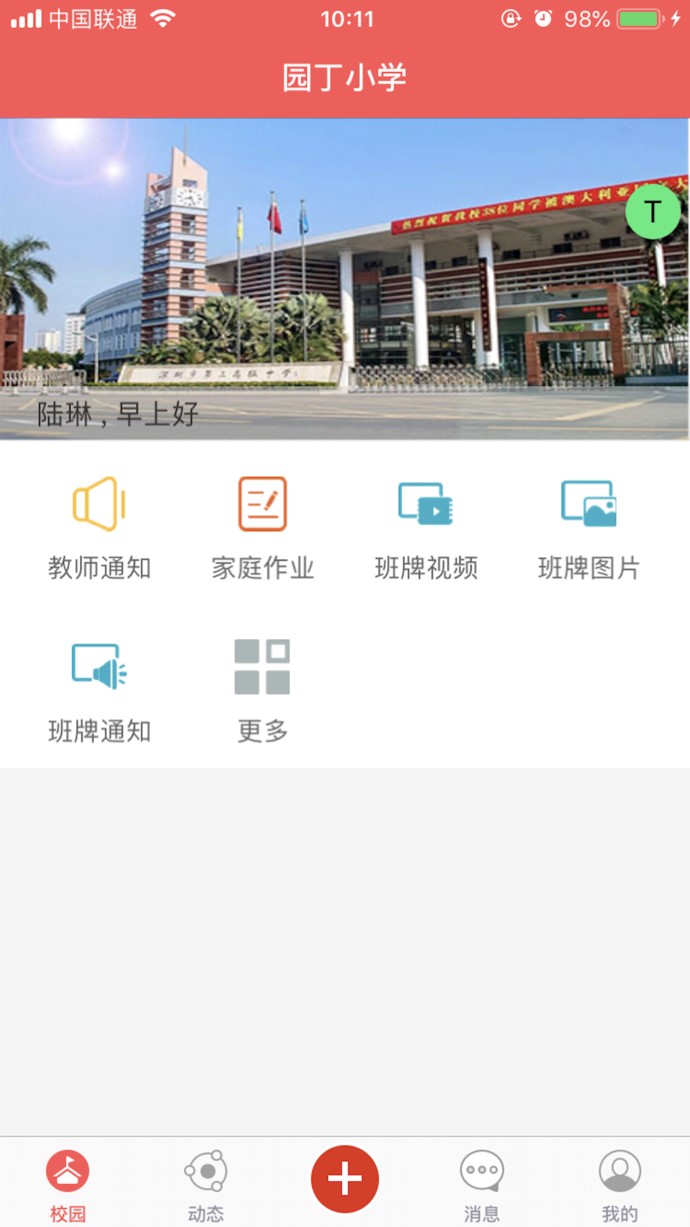The height and width of the screenshot is (1227, 690).
Task: Switch to the 动态 tab
Action: [206, 1185]
